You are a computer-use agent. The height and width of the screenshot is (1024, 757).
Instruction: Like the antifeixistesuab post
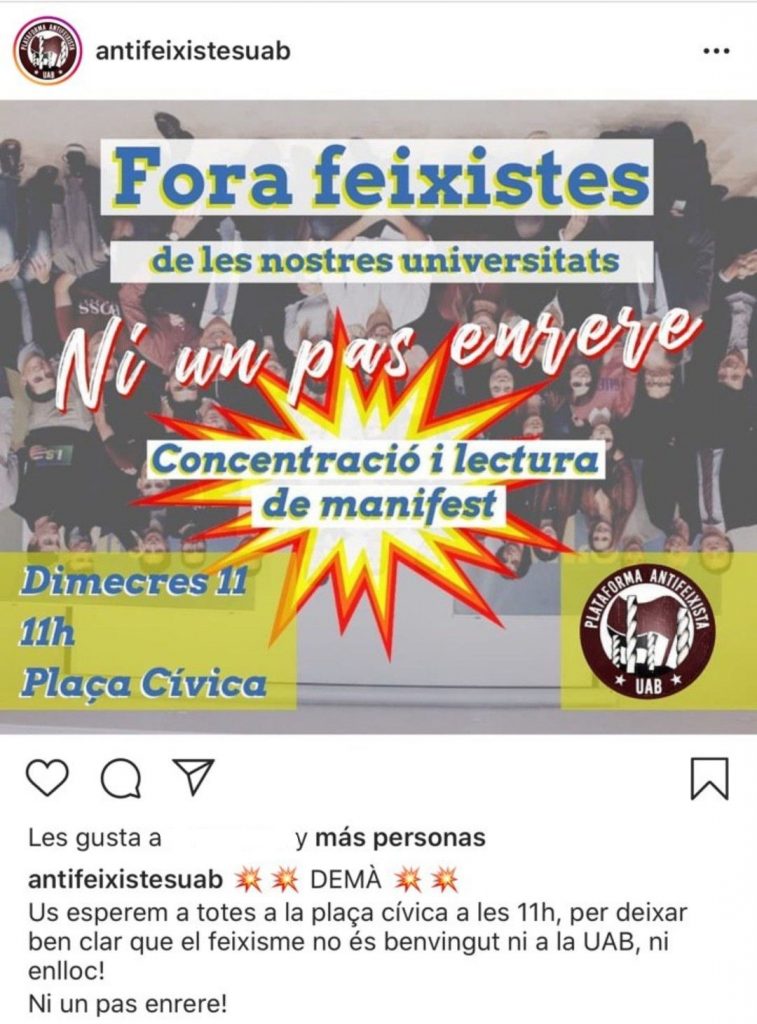tap(49, 778)
